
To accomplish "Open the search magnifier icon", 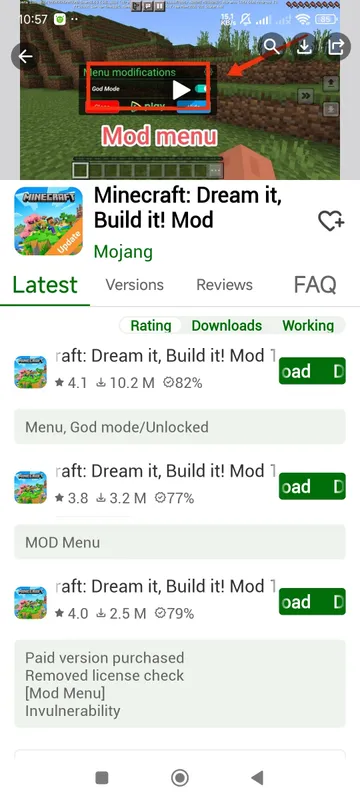I will tap(272, 47).
